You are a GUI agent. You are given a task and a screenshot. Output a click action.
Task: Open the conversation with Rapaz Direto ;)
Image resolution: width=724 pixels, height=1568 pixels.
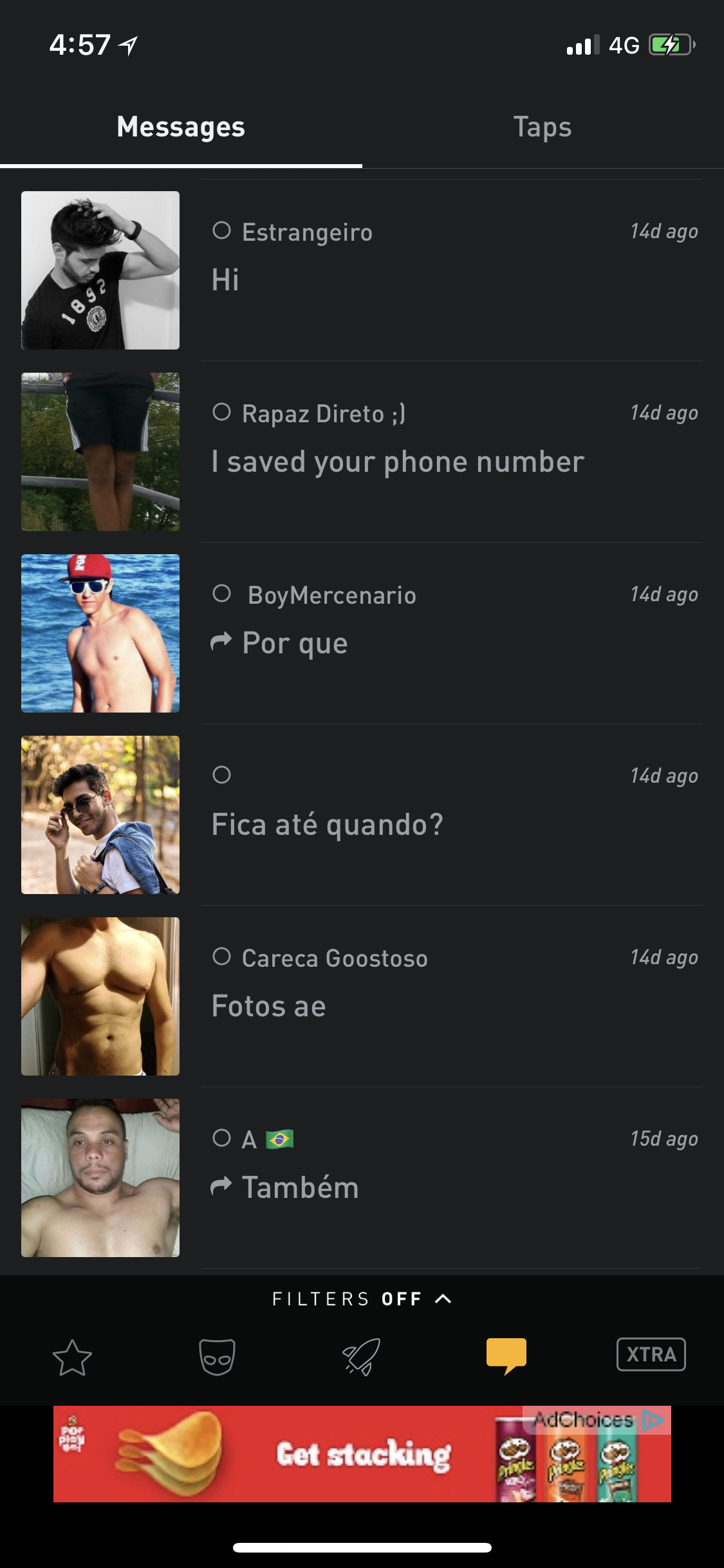click(x=362, y=452)
